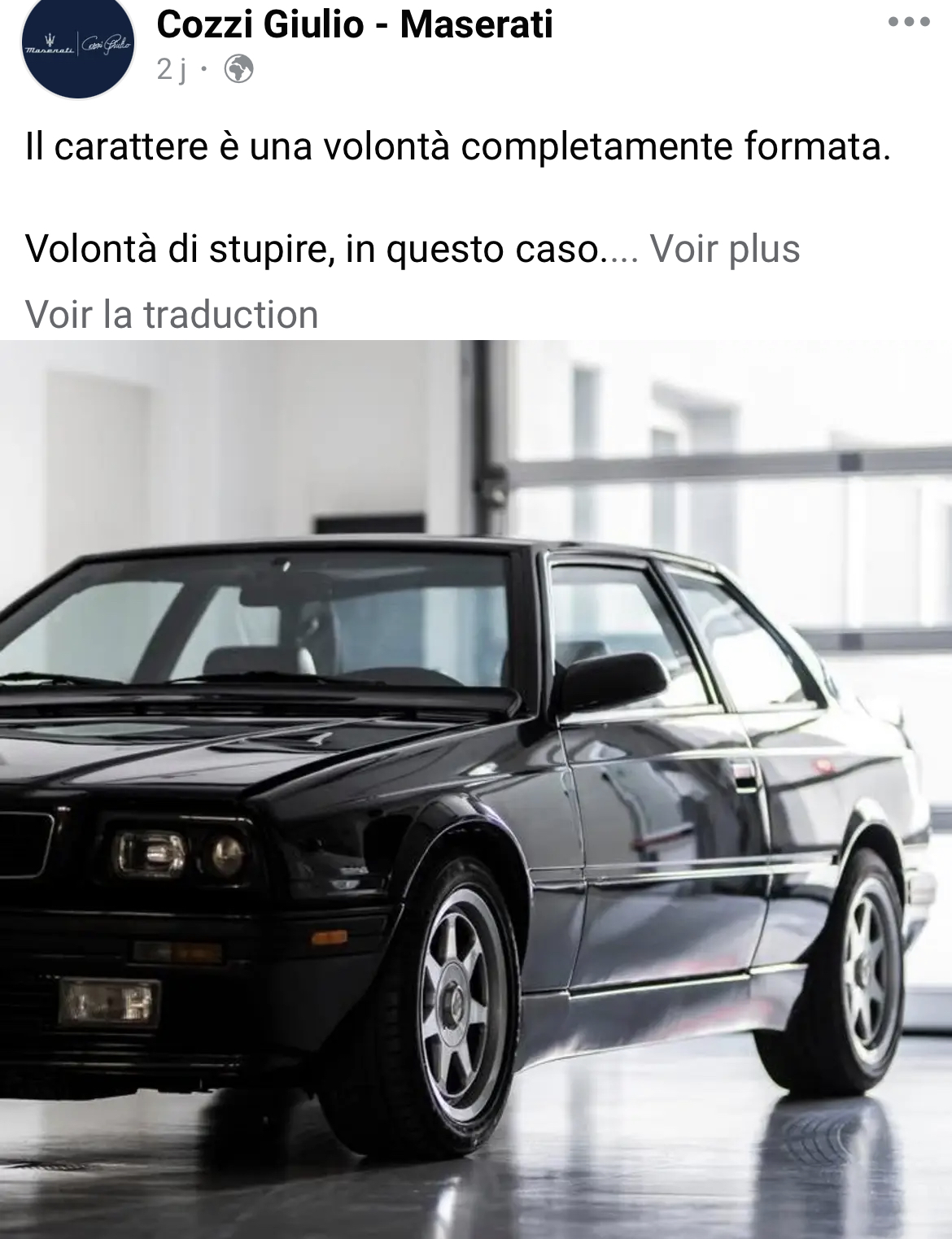Screen dimensions: 952x1239
Task: Open Cozzi Giulio - Maserati profile picture
Action: click(x=78, y=46)
